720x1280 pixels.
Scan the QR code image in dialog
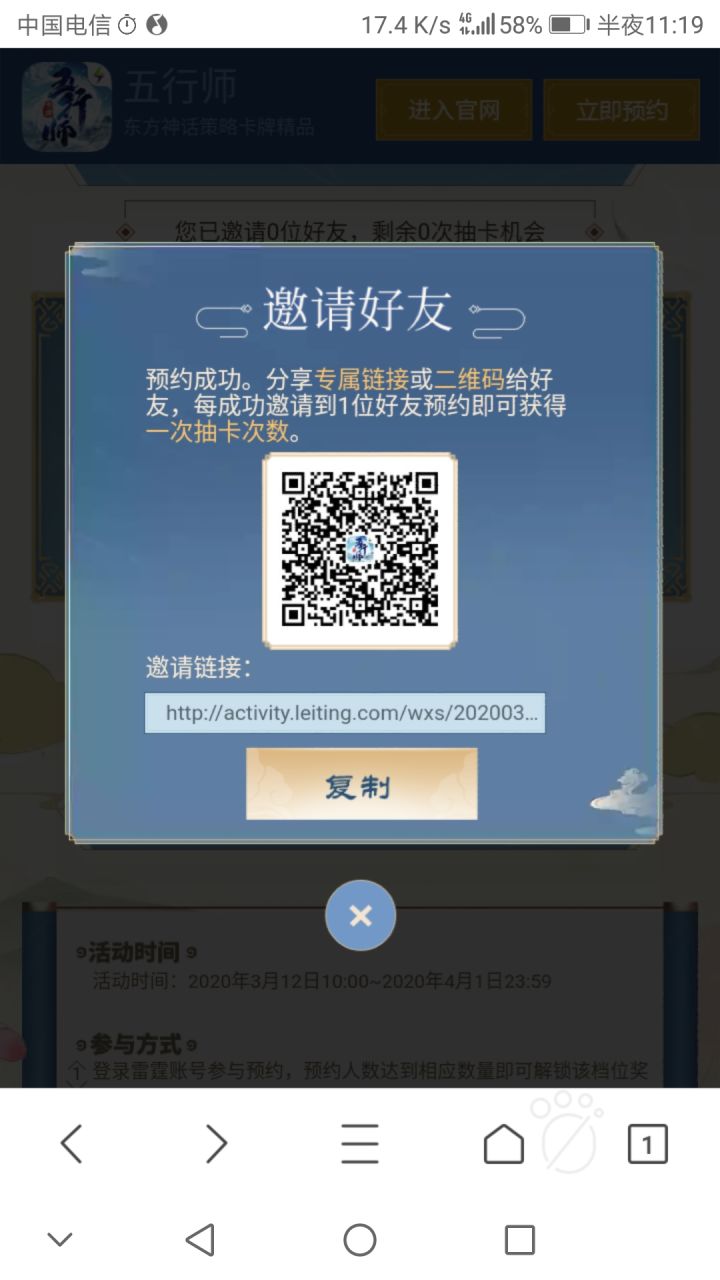click(360, 549)
